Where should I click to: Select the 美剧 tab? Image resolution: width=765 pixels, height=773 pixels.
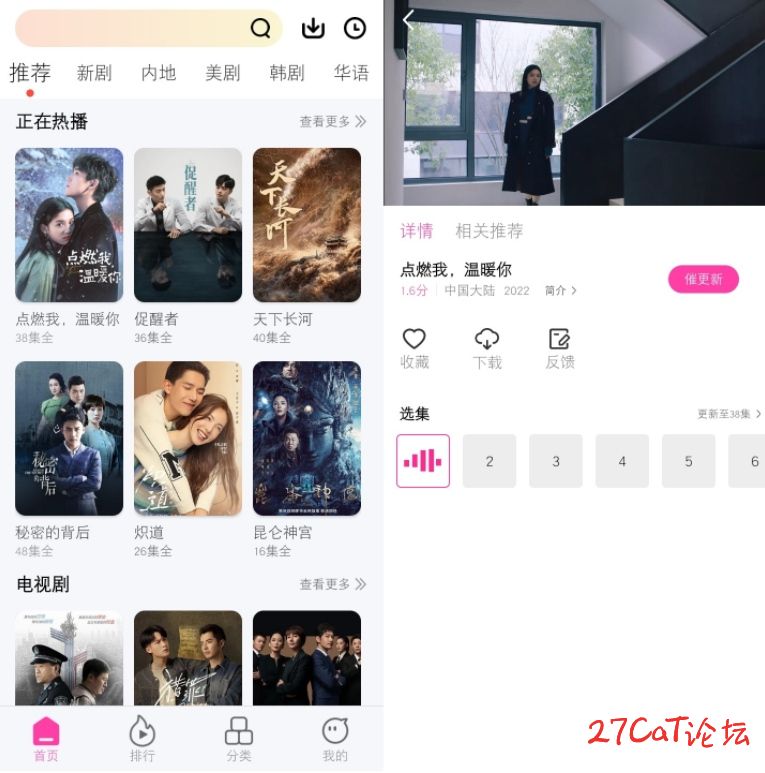(x=222, y=73)
